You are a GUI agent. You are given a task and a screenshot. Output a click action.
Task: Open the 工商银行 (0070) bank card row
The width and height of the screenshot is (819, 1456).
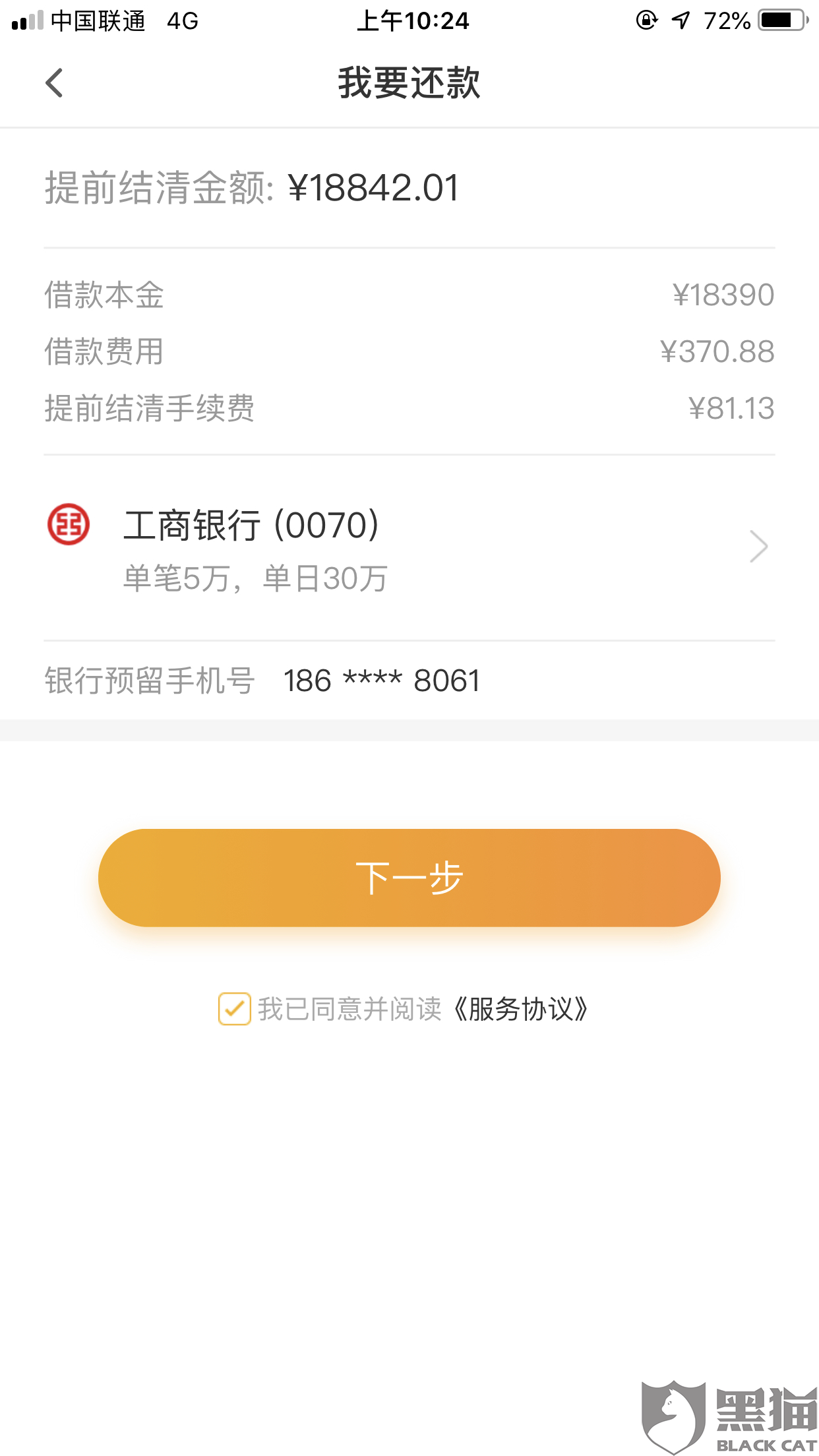(x=409, y=547)
